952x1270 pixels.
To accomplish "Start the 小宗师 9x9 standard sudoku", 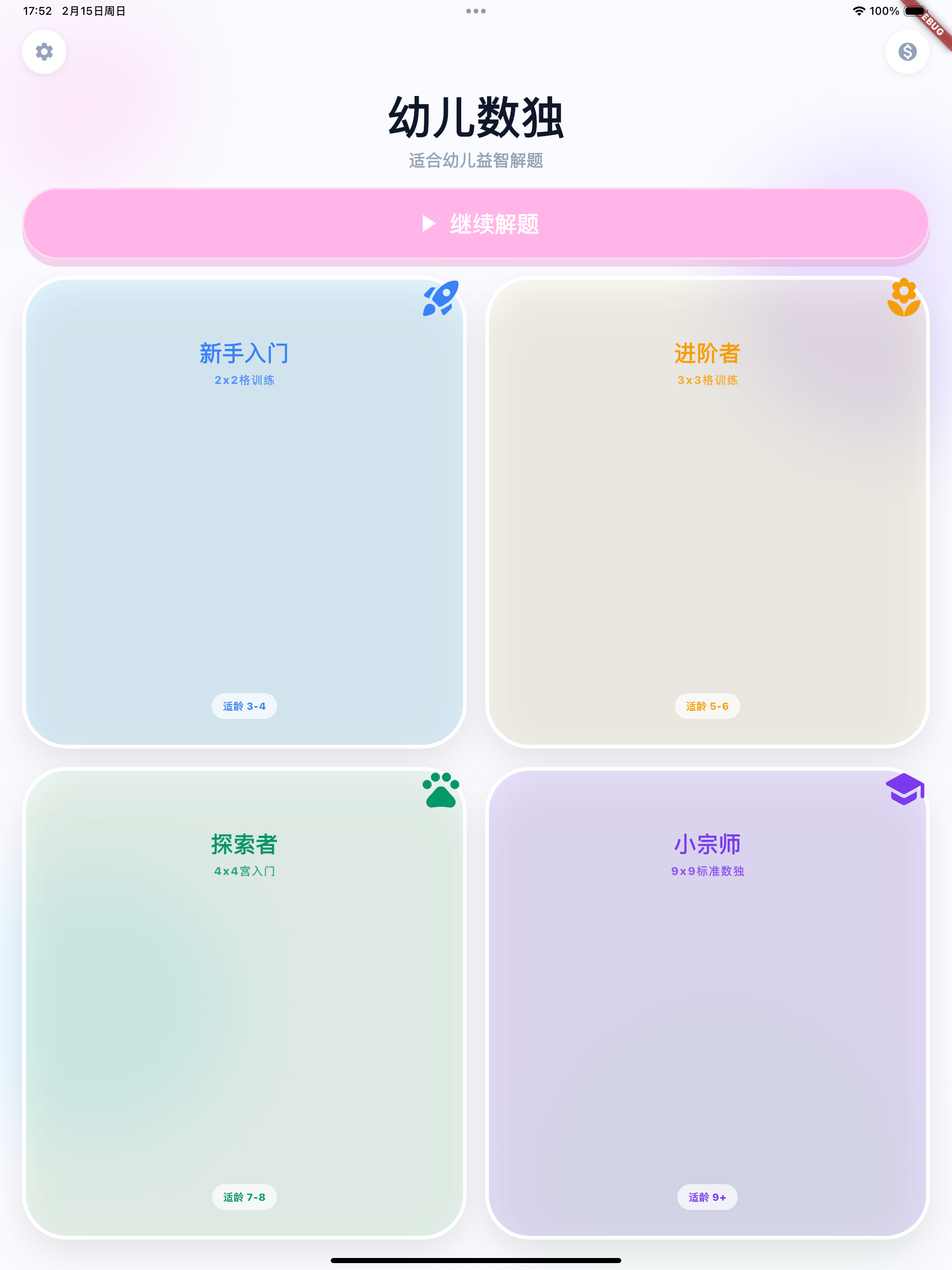I will click(x=707, y=1005).
